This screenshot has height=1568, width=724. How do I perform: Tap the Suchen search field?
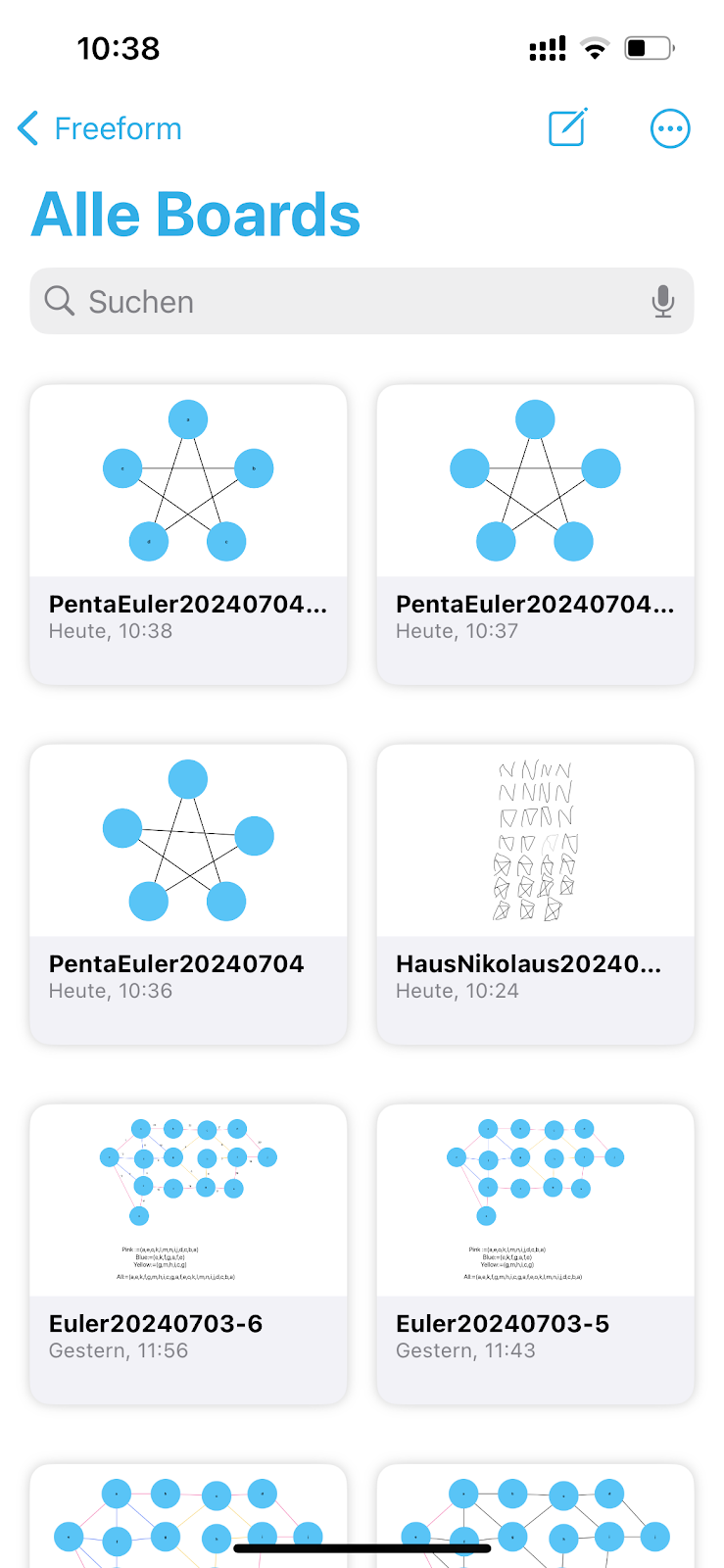click(343, 302)
